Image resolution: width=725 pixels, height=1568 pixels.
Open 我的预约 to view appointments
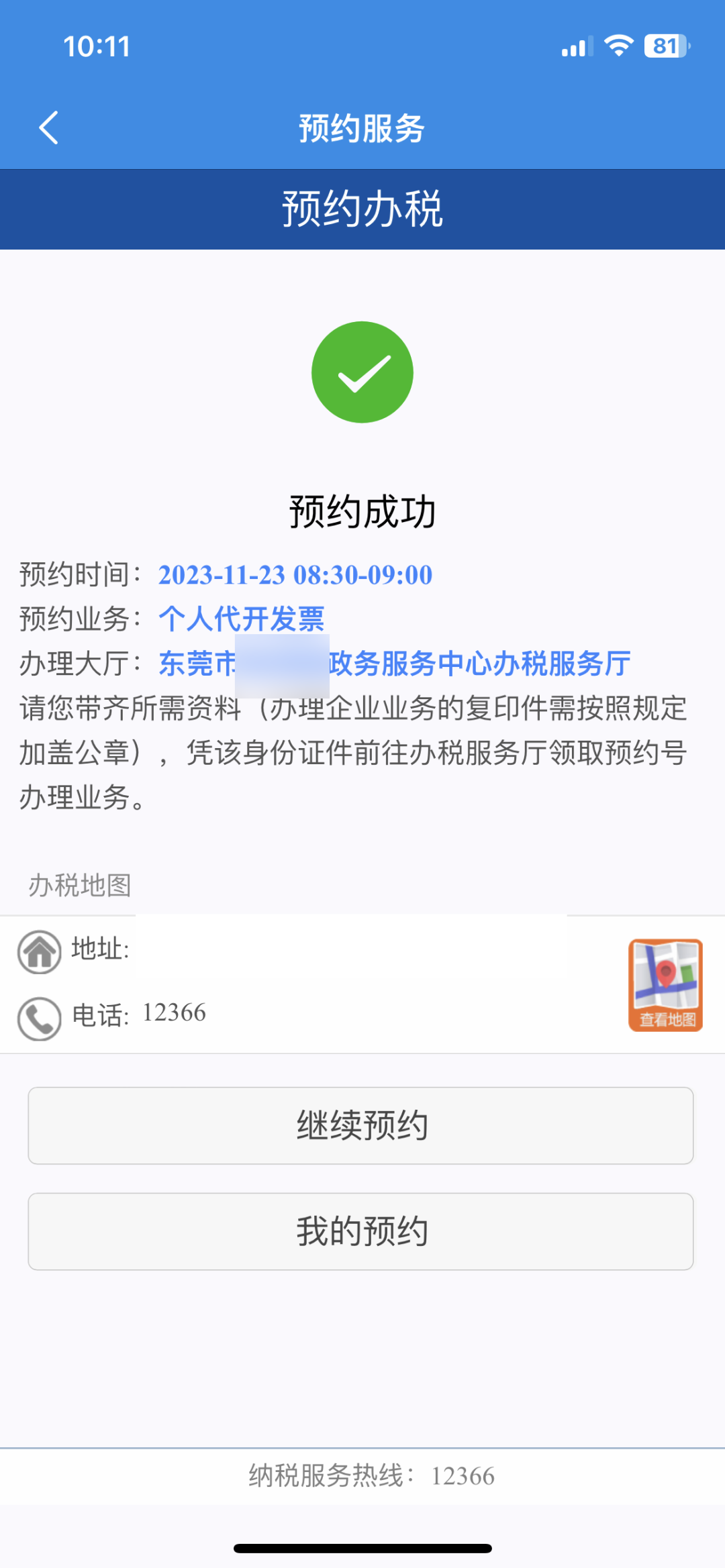pos(360,1231)
